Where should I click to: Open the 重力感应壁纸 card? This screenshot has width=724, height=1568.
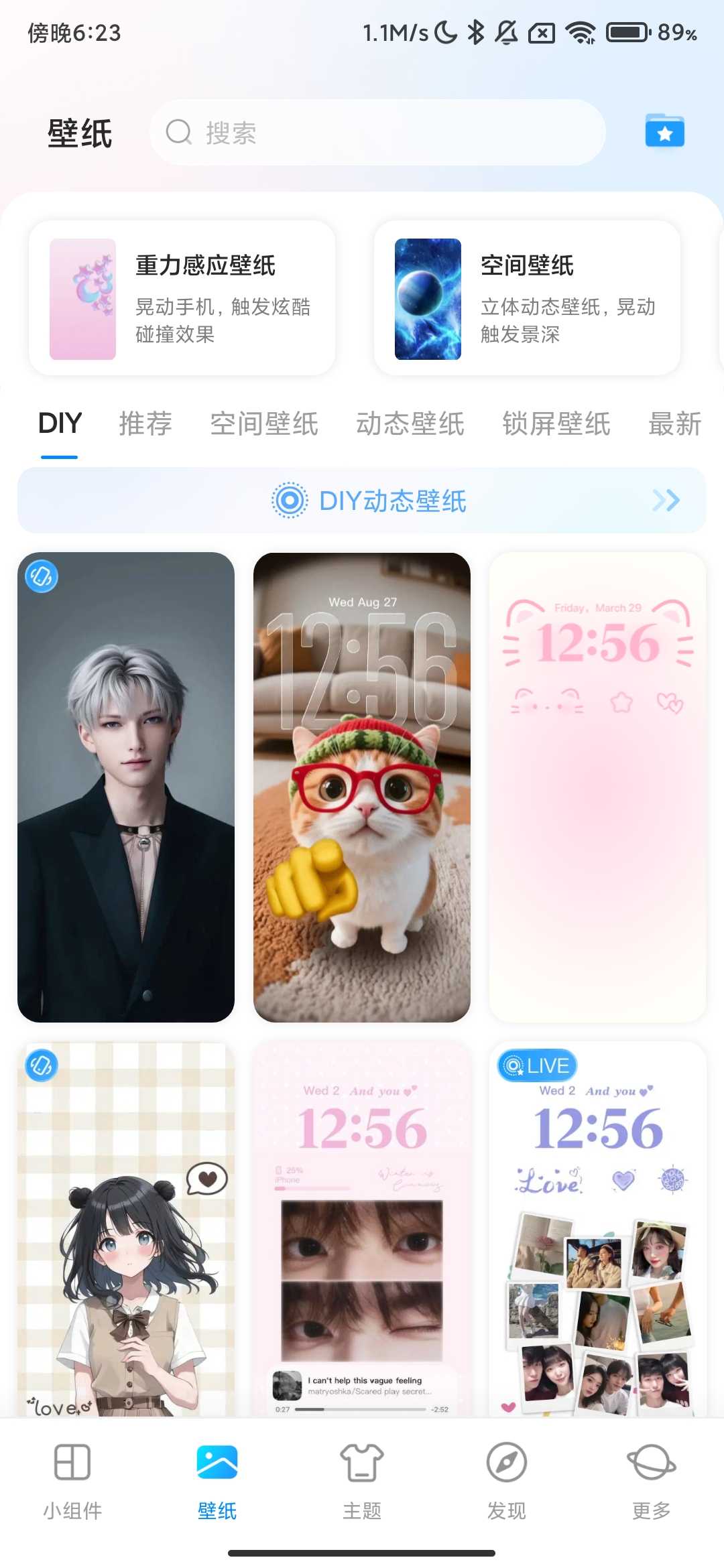(x=182, y=298)
